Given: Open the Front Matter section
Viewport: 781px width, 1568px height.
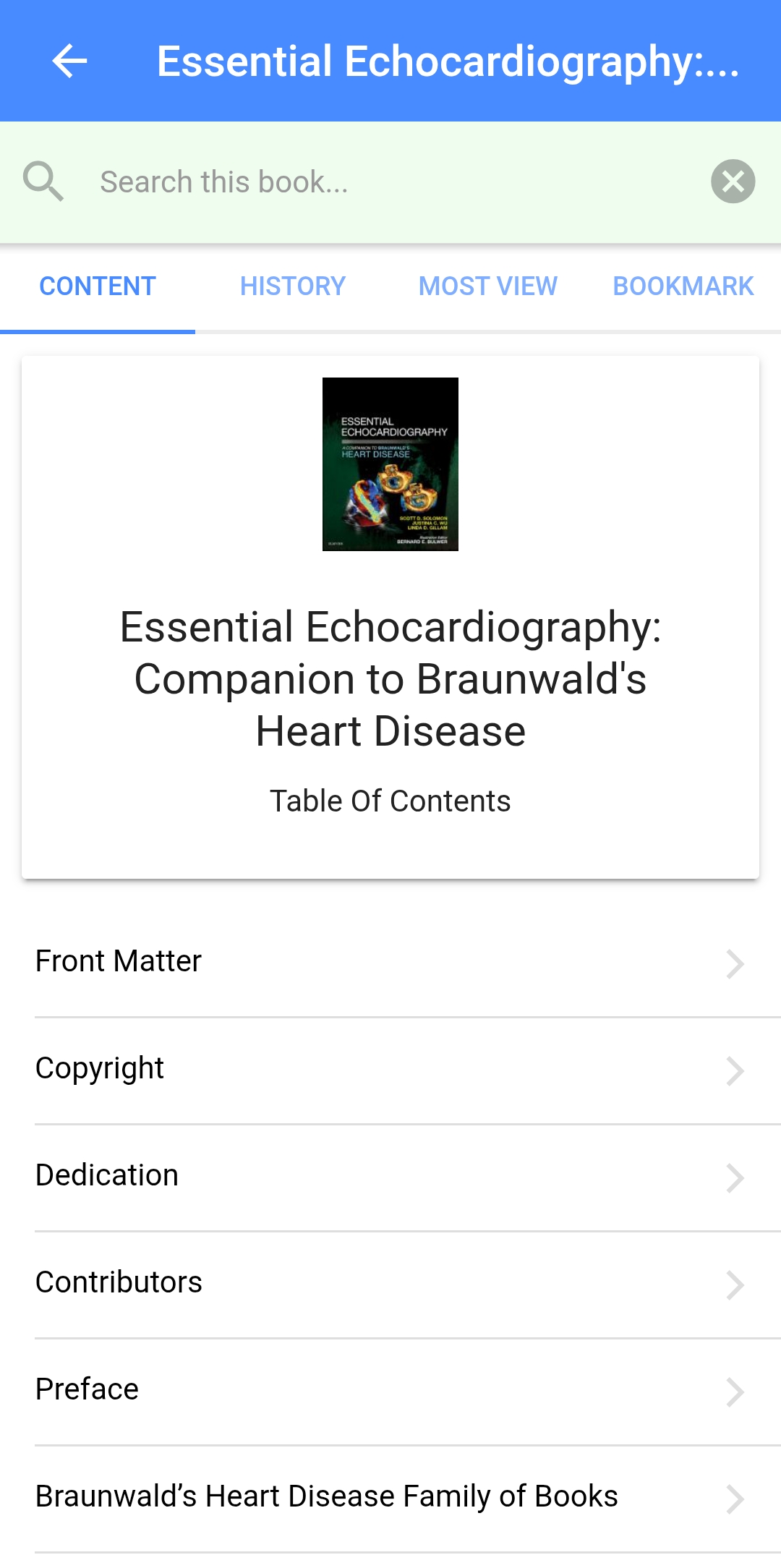Looking at the screenshot, I should 390,962.
